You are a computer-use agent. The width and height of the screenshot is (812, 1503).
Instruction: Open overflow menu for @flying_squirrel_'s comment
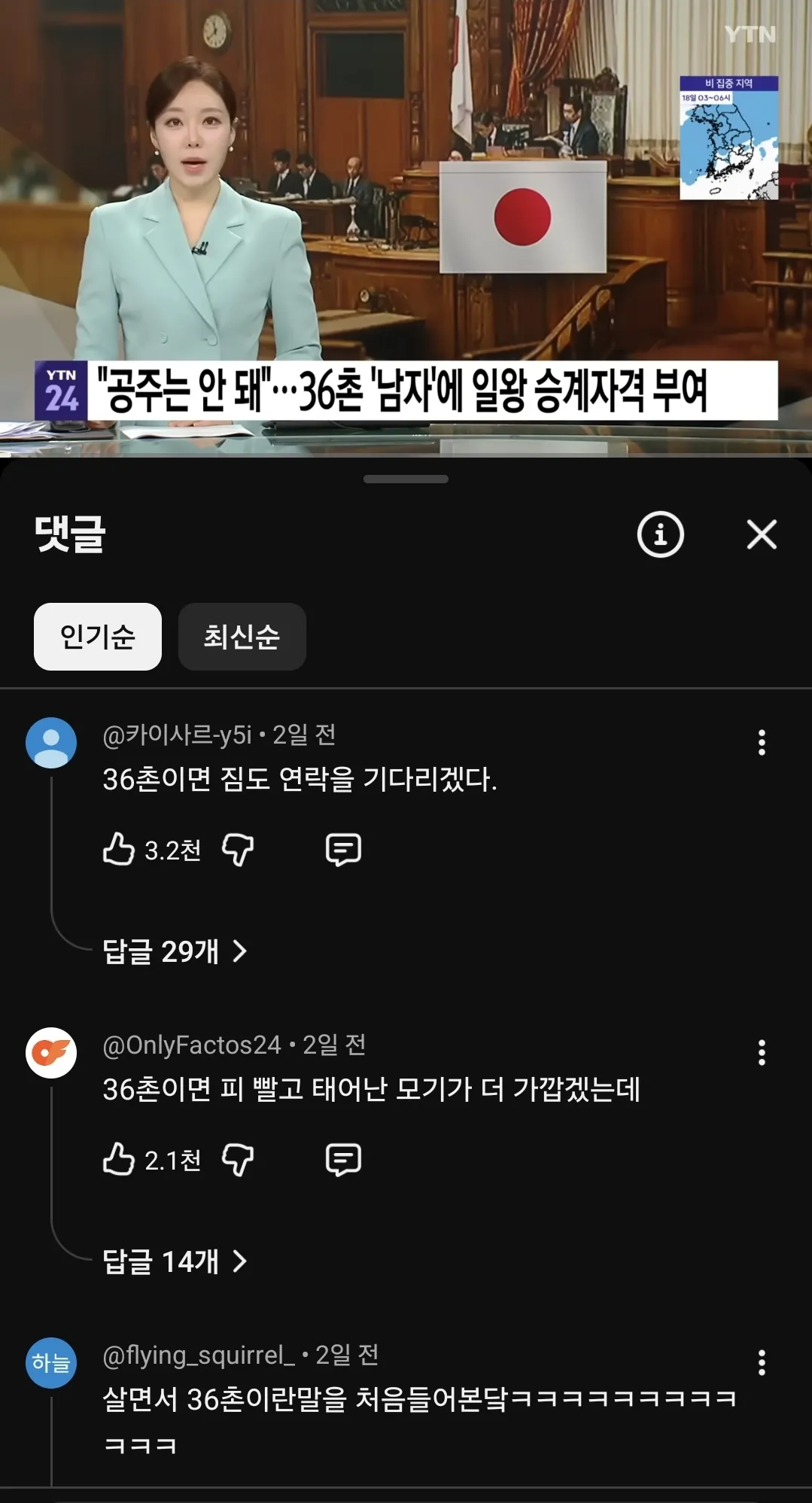tap(762, 1362)
